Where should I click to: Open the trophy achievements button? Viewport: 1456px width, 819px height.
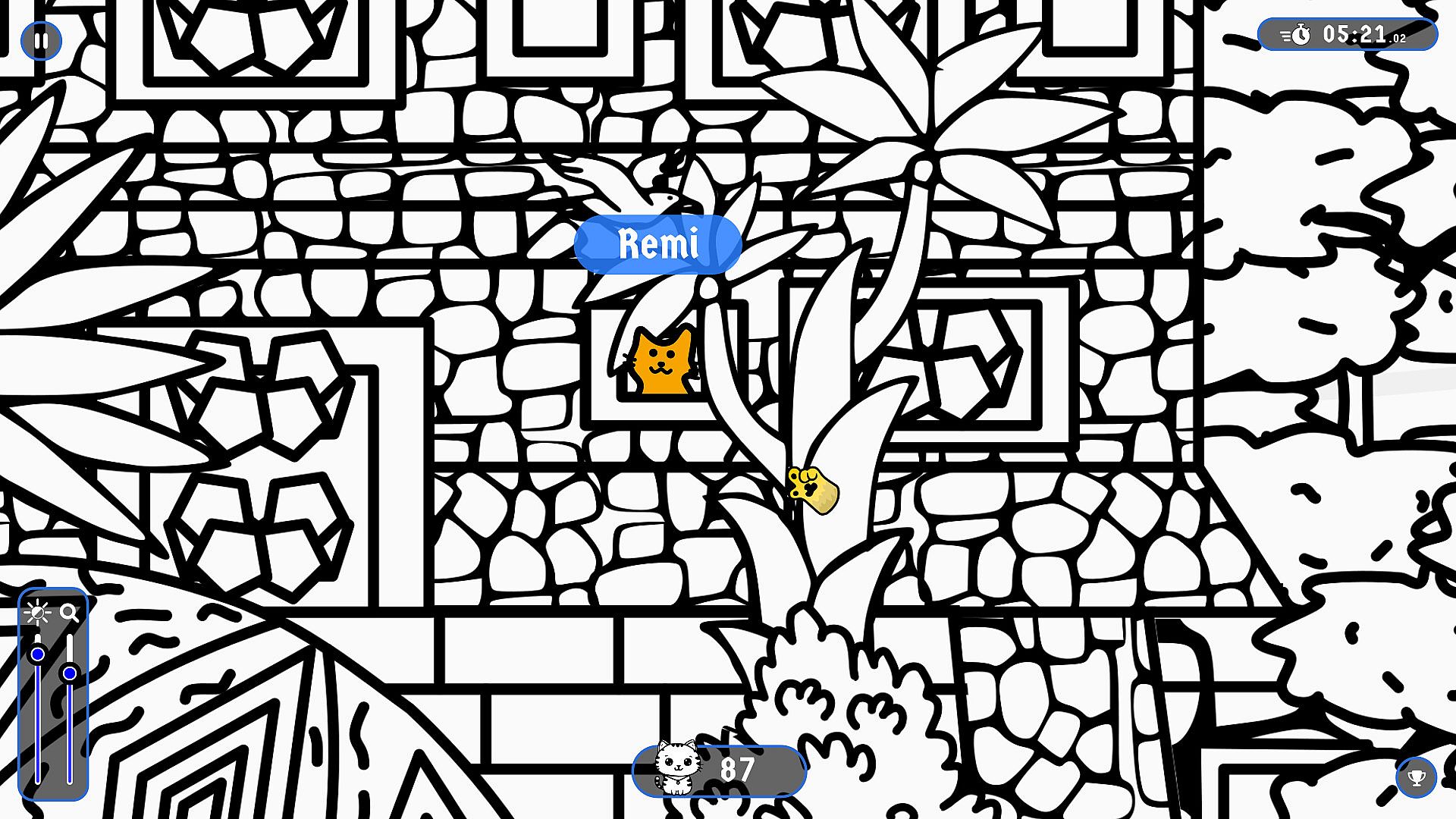[x=1416, y=777]
